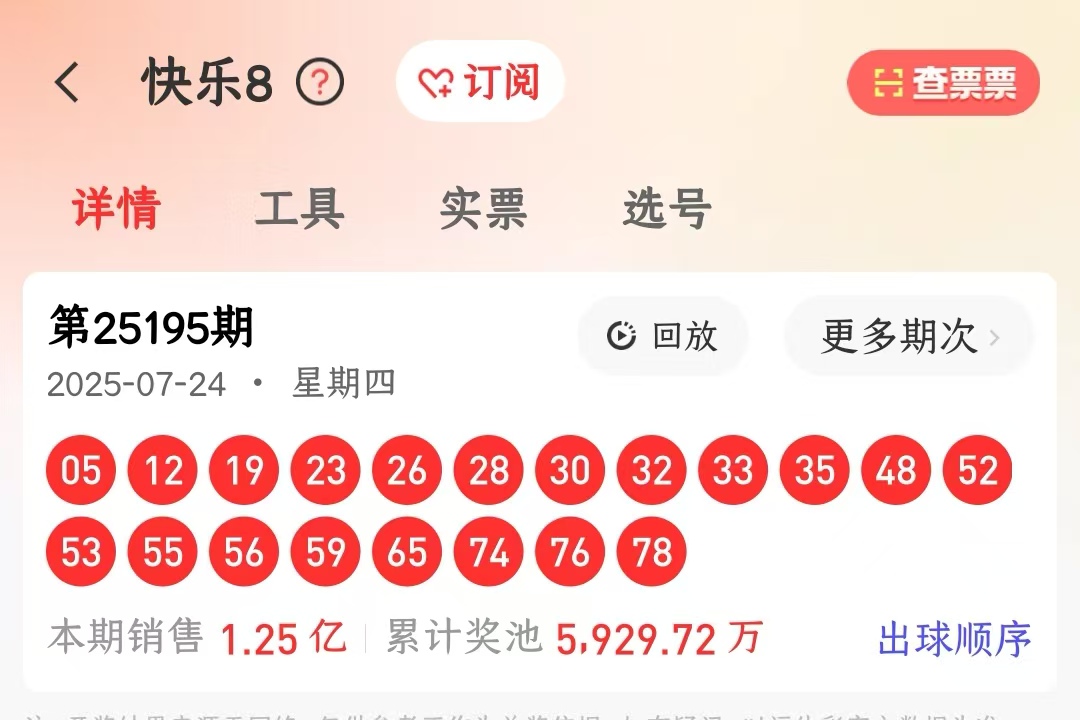Screen dimensions: 1080x720
Task: Open 更多期次 to view more draws
Action: pos(909,336)
